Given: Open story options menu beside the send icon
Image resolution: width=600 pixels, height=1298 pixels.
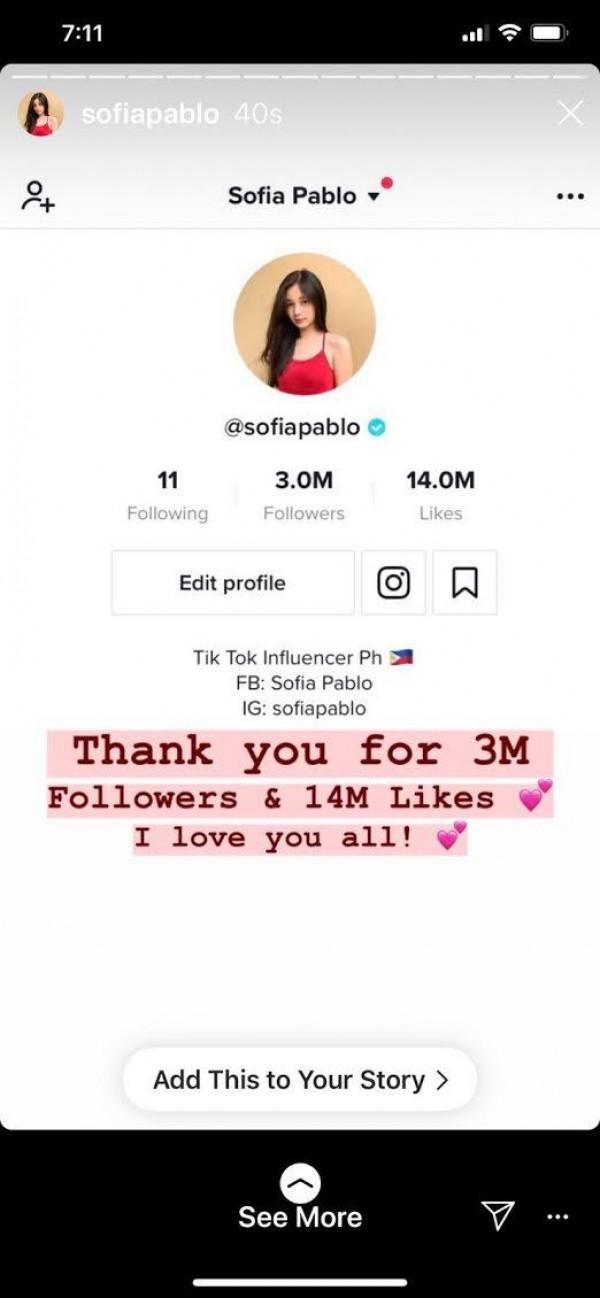Looking at the screenshot, I should click(558, 1216).
